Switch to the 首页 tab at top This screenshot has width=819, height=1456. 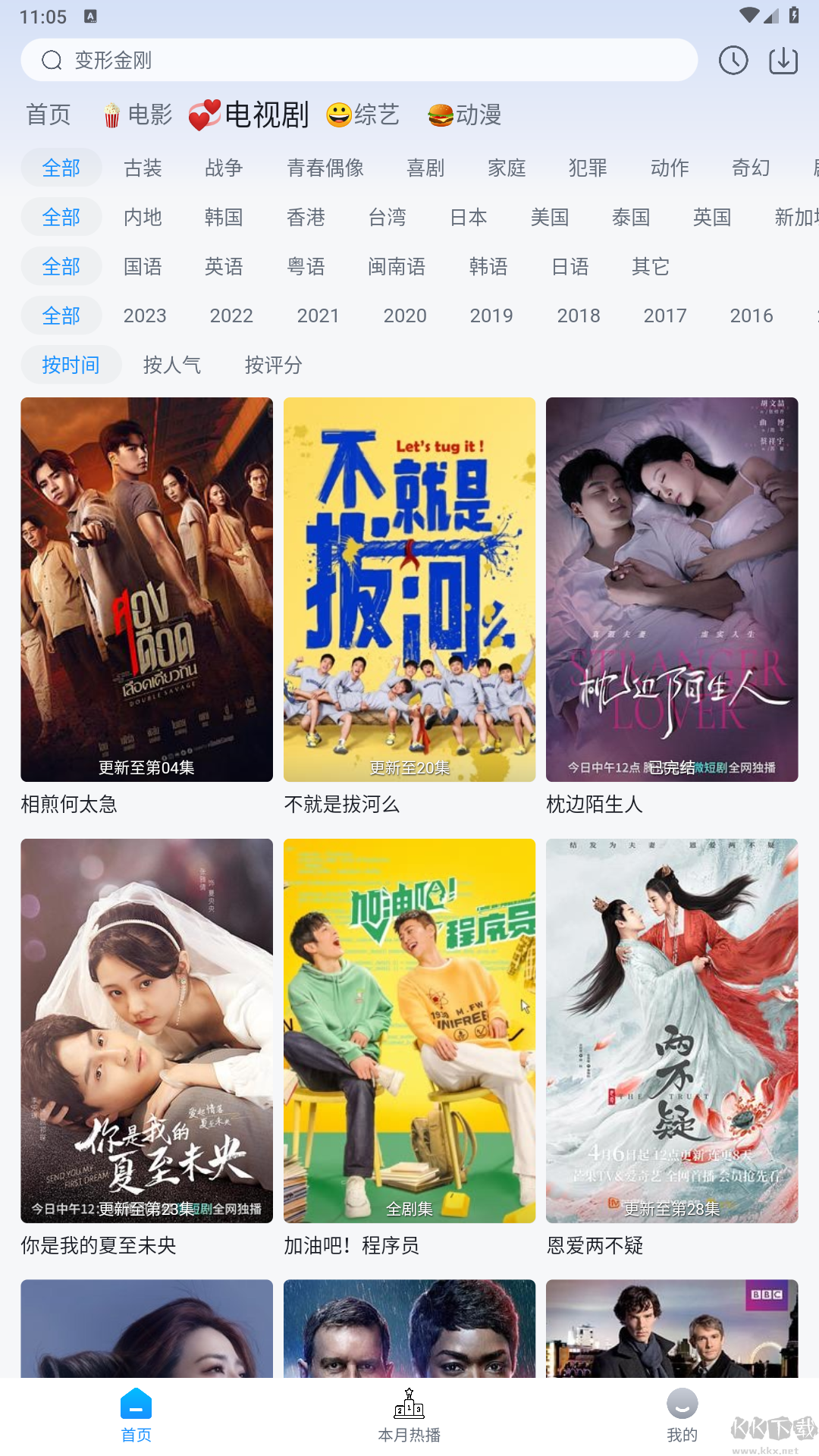tap(49, 114)
